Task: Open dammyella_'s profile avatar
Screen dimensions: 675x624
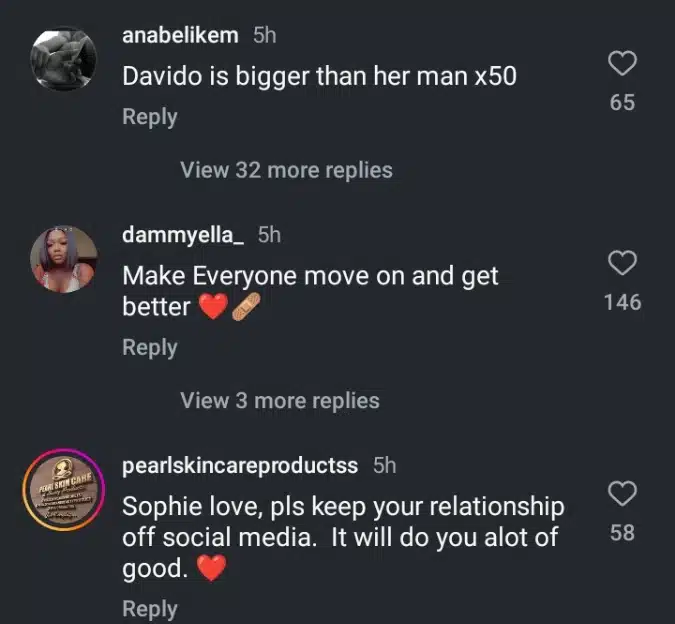Action: pos(64,260)
